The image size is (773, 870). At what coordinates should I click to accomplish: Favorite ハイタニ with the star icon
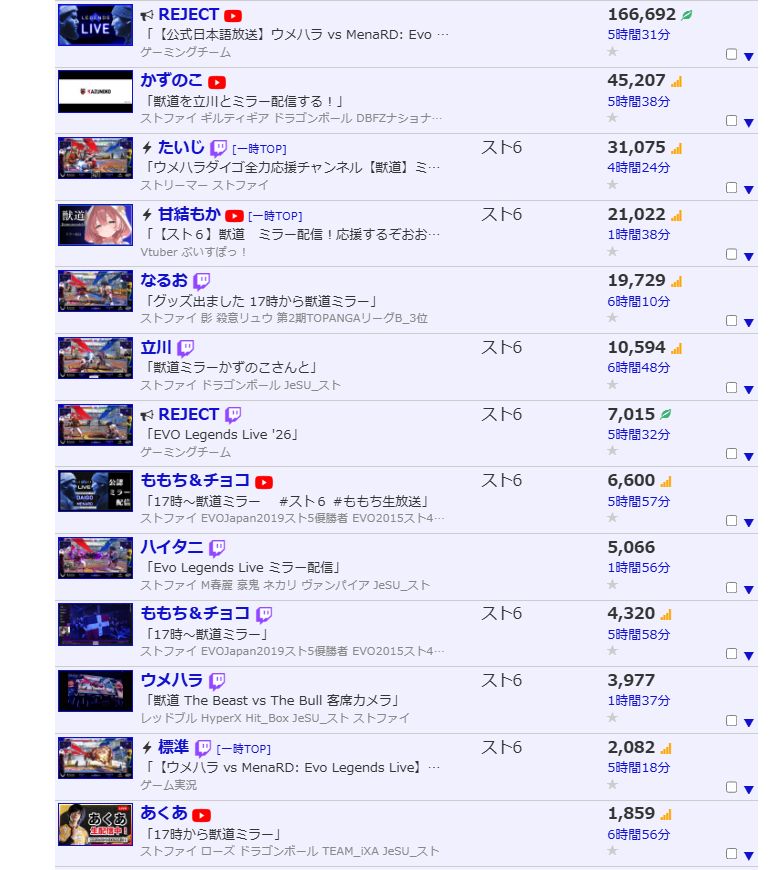tap(613, 585)
